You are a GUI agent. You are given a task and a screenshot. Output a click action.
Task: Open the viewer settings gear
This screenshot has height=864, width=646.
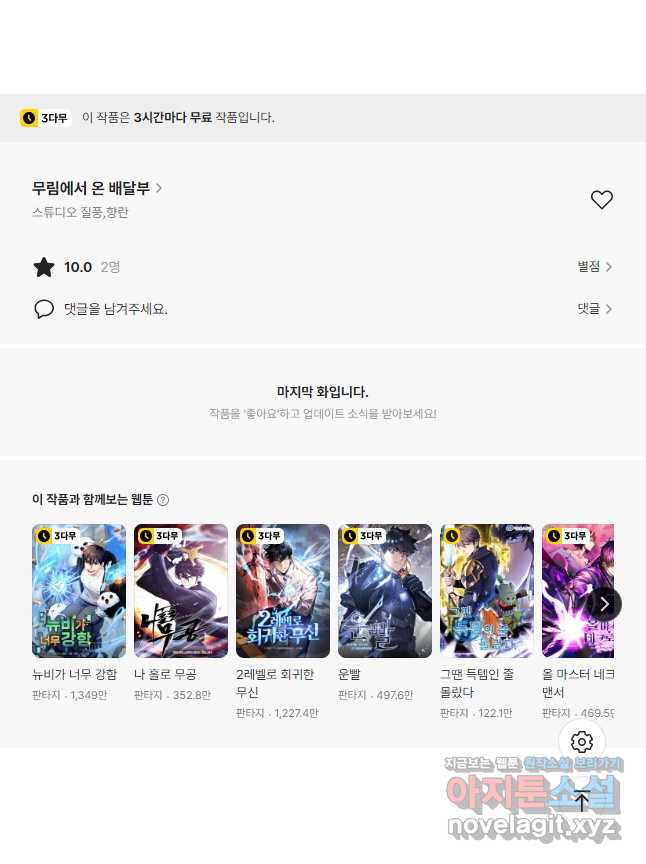[582, 742]
